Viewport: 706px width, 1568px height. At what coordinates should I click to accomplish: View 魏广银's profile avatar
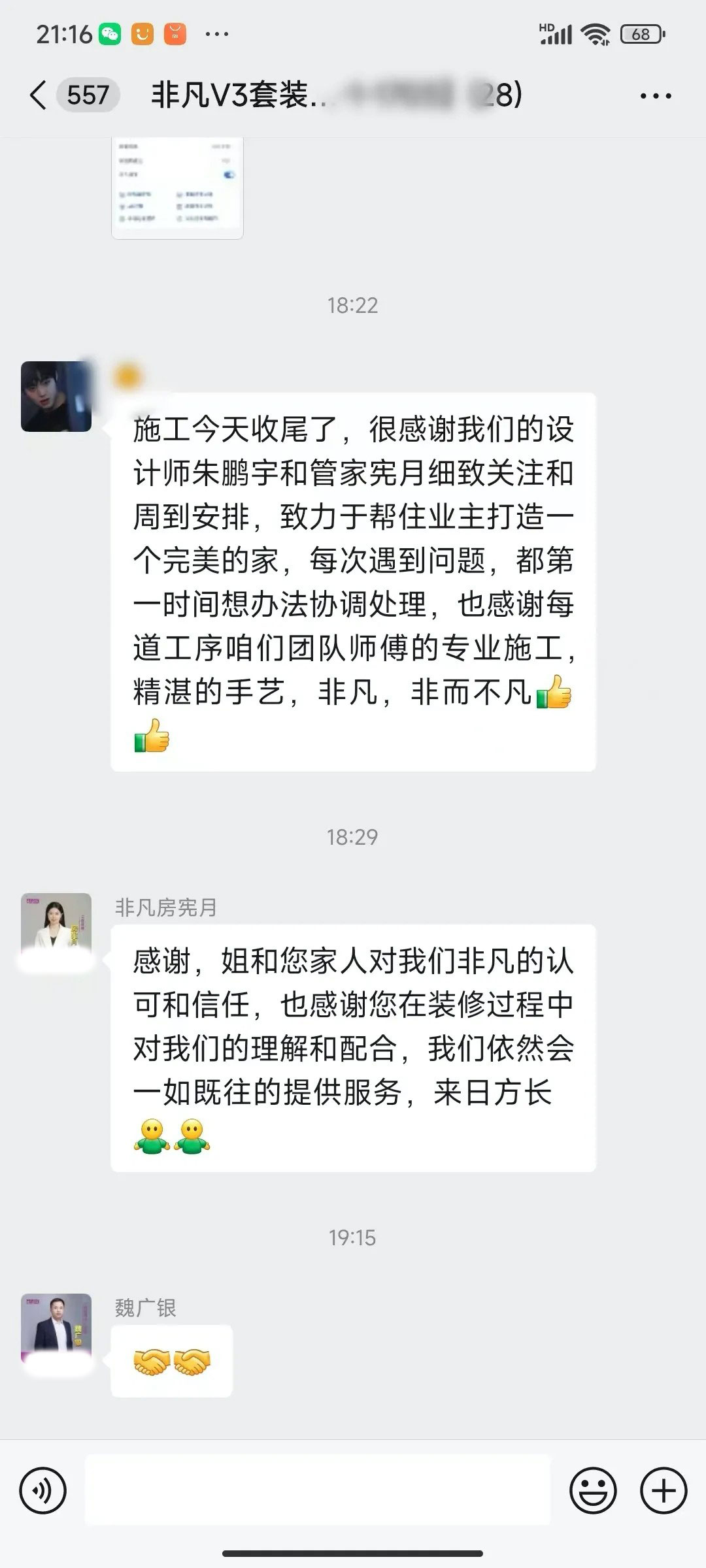tap(56, 1328)
